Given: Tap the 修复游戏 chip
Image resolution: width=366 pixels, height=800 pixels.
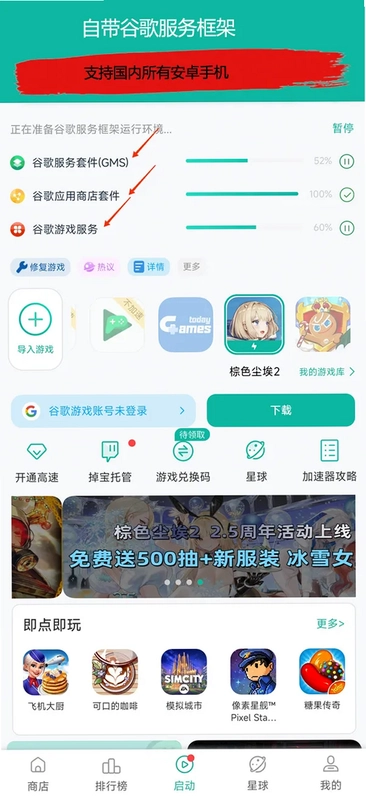Looking at the screenshot, I should click(40, 267).
